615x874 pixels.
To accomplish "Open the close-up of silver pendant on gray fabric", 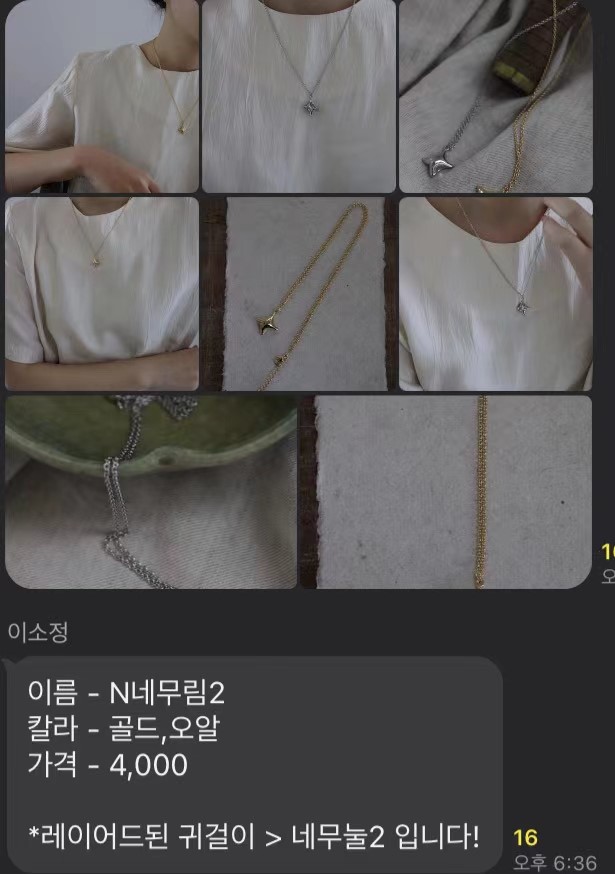I will pos(495,96).
